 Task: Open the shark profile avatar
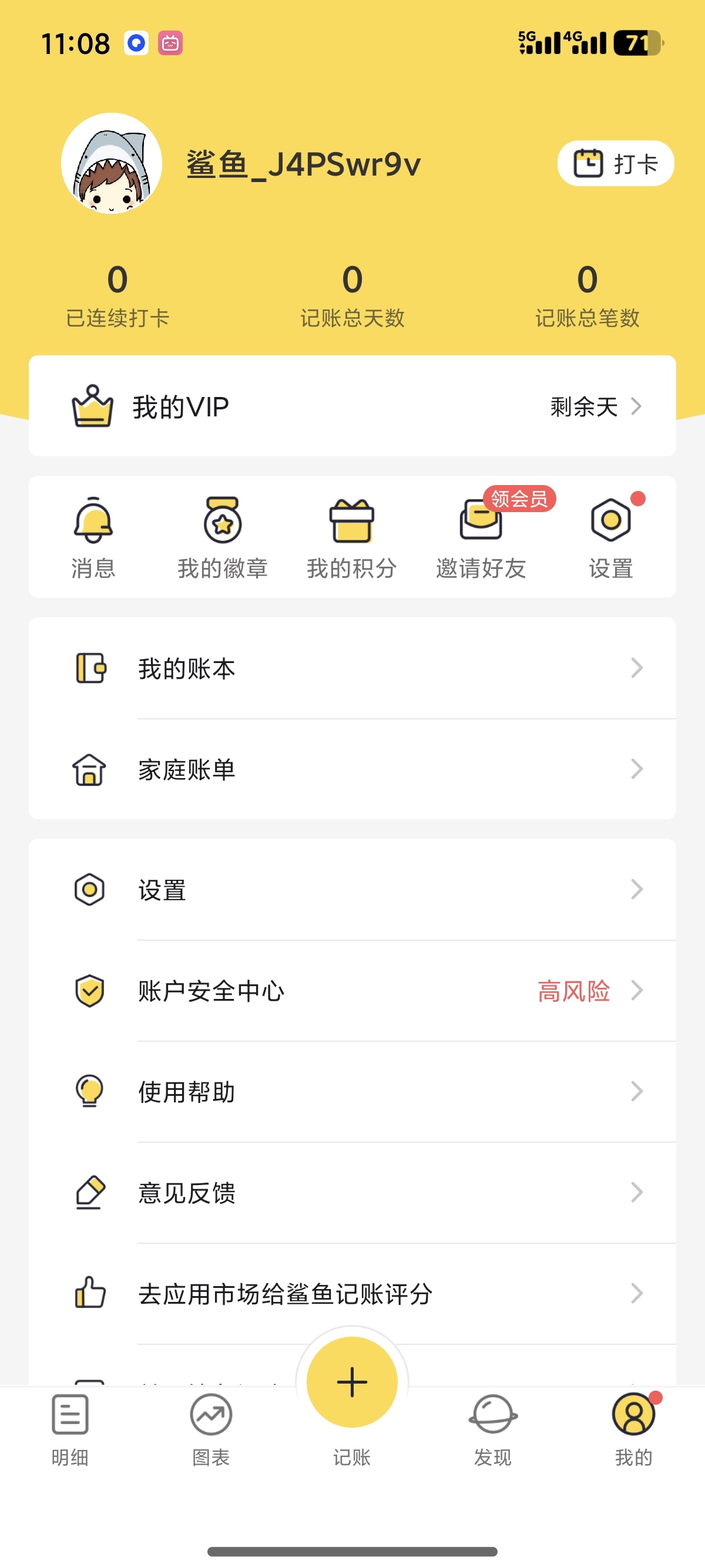point(112,163)
